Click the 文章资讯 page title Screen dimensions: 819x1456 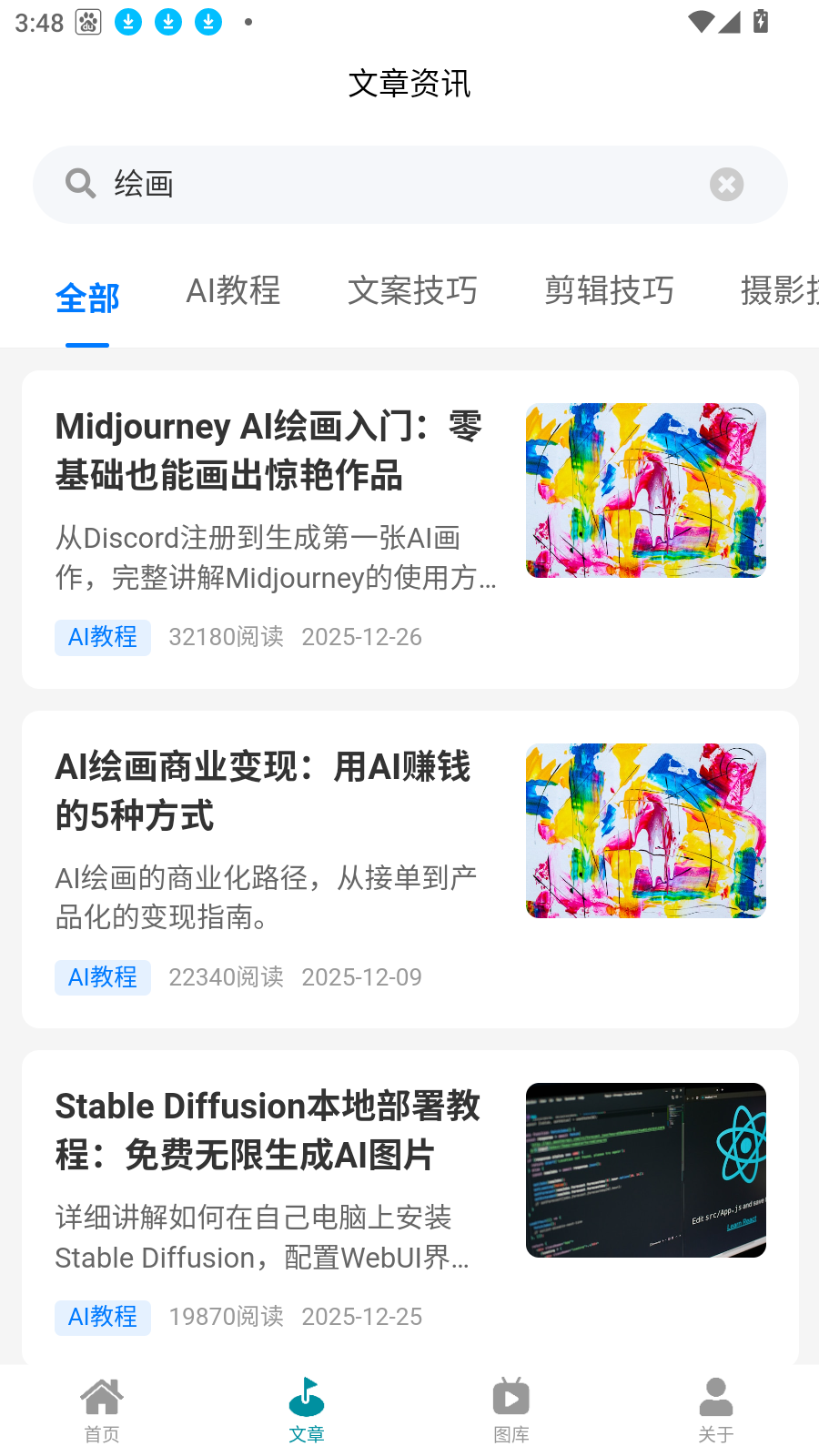click(409, 83)
